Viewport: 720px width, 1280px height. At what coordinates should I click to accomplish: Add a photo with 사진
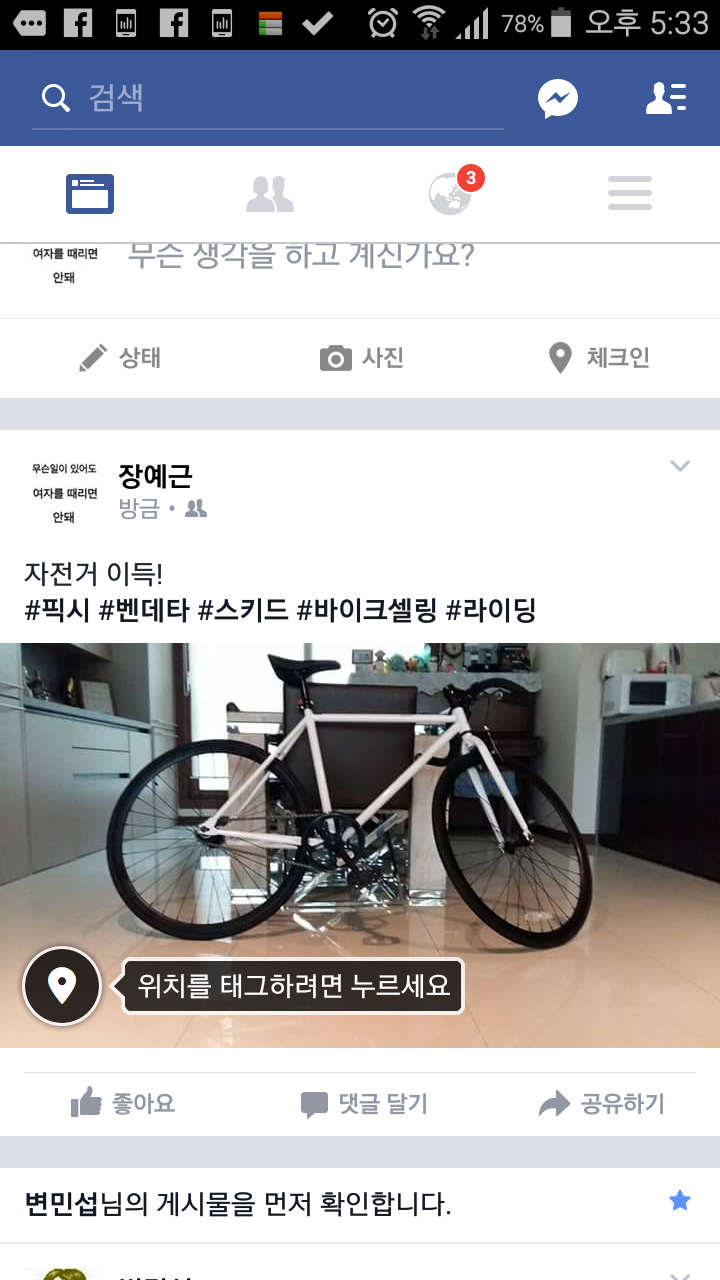[361, 358]
